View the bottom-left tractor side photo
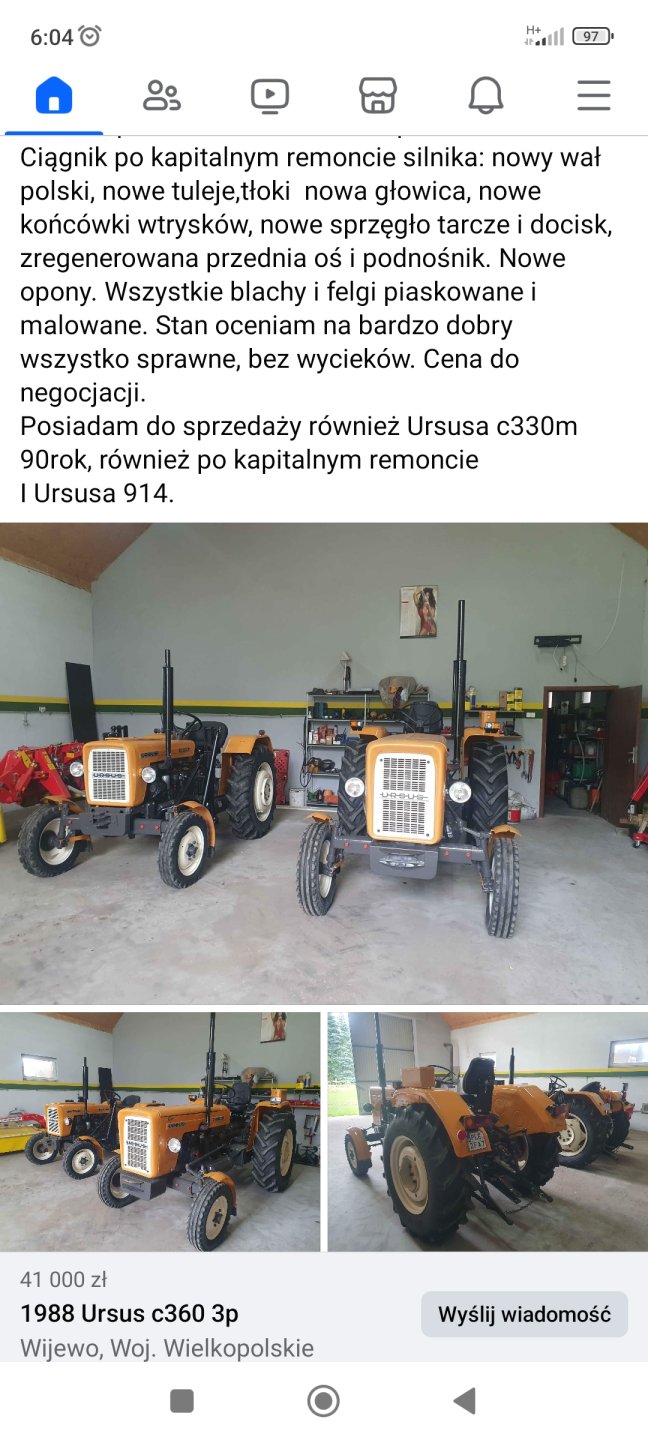The width and height of the screenshot is (648, 1440). coord(160,1131)
